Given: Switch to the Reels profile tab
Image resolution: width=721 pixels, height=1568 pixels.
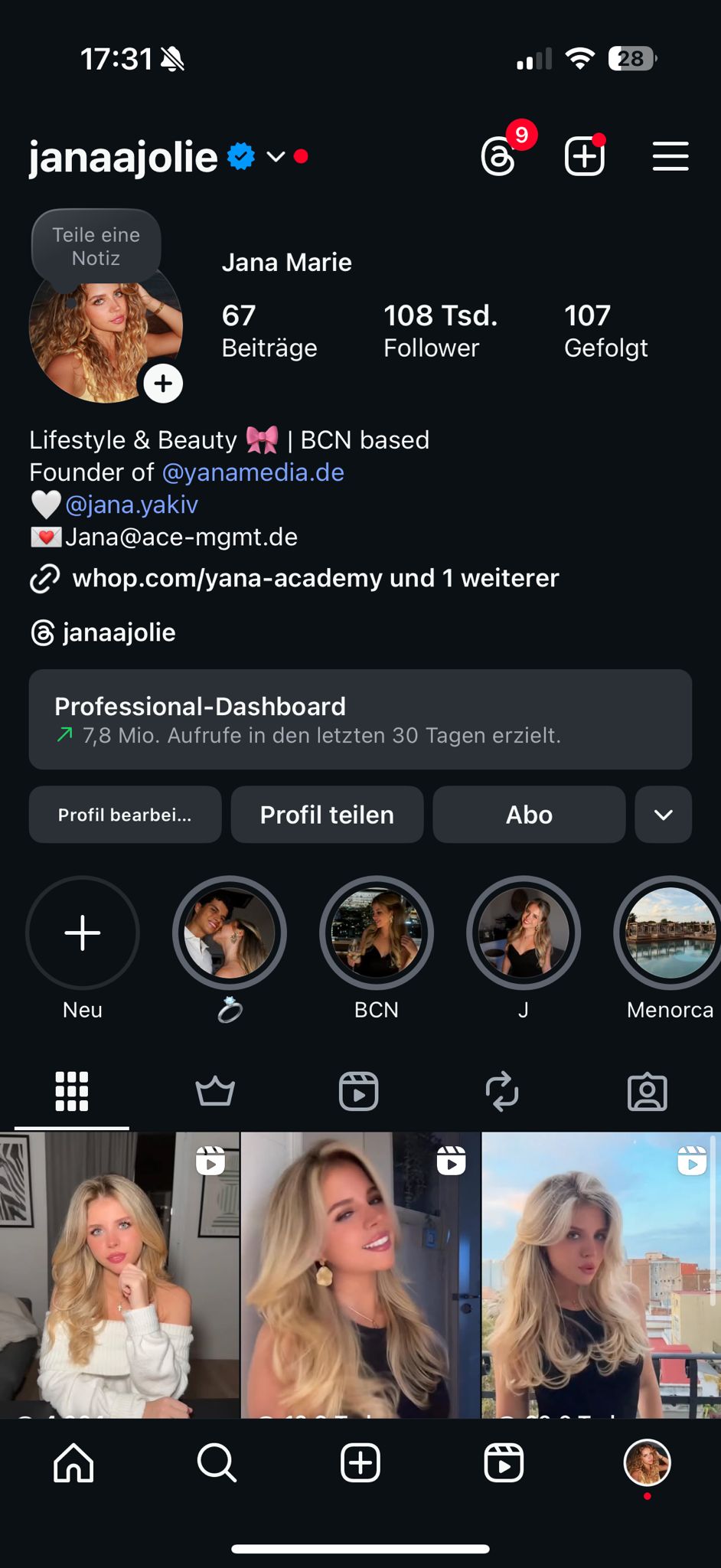Looking at the screenshot, I should pyautogui.click(x=358, y=1091).
